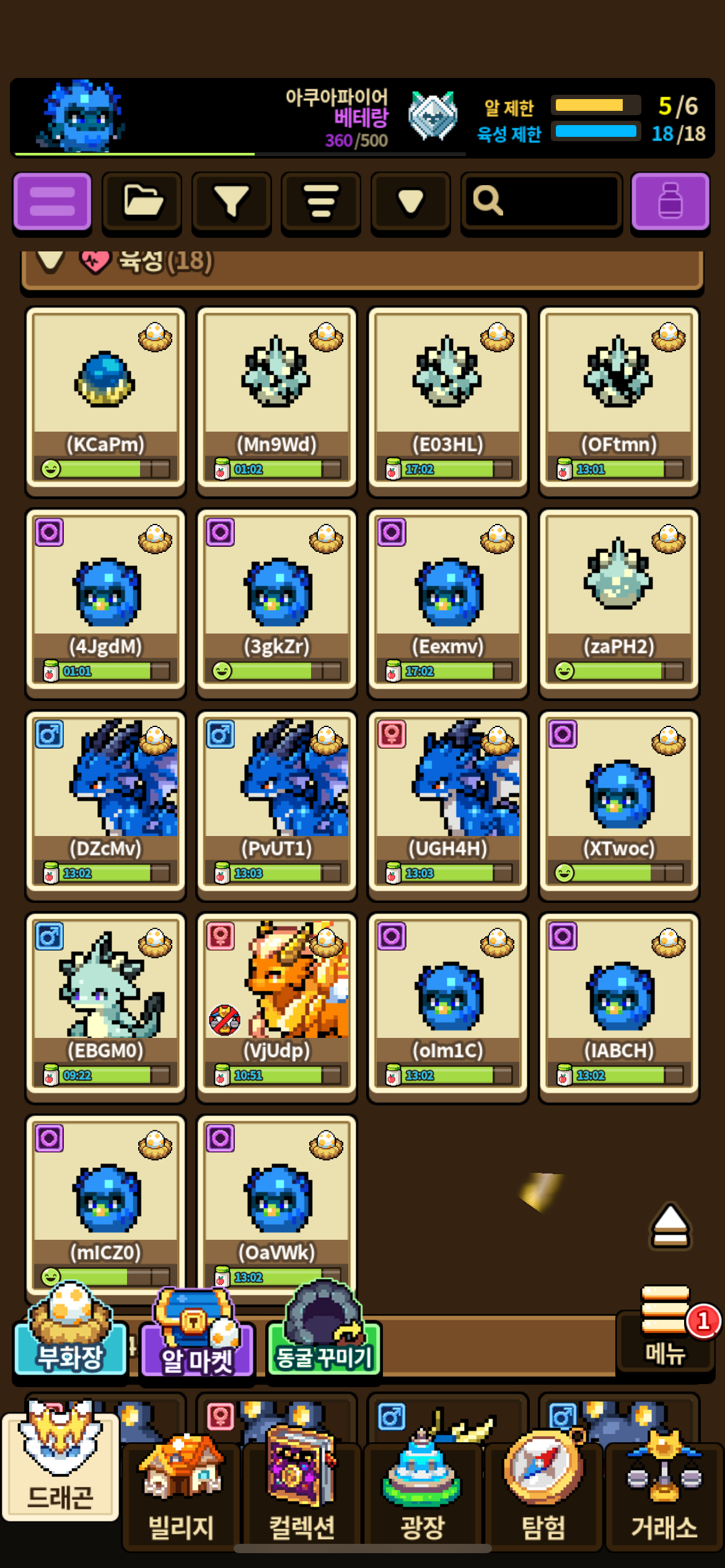This screenshot has width=725, height=1568.
Task: Select the egg card labeled (KCaPm)
Action: point(105,400)
